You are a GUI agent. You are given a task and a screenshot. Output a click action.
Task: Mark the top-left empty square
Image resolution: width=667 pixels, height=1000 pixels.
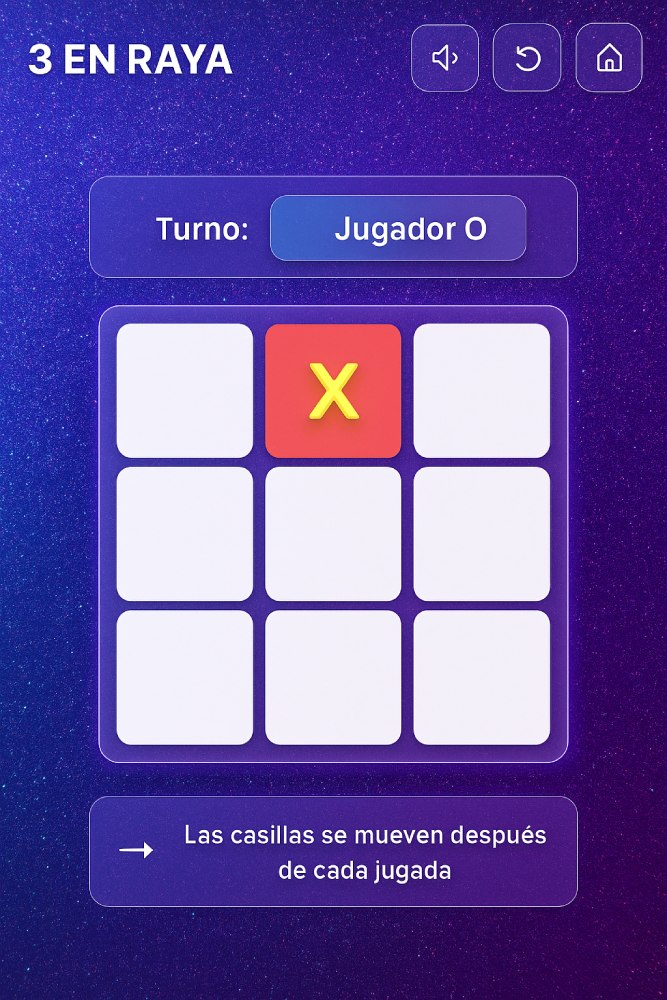point(185,390)
